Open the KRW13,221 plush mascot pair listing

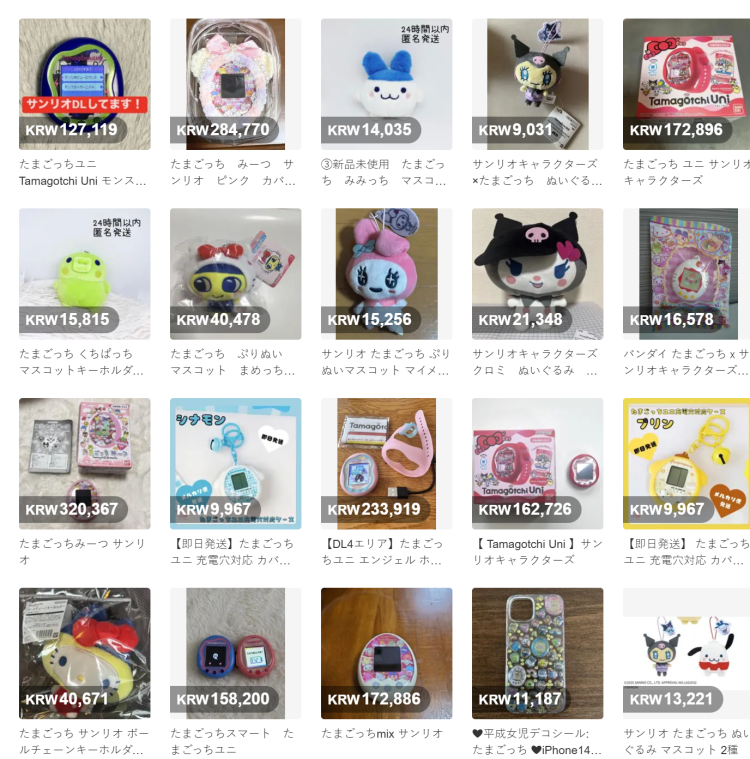click(686, 653)
